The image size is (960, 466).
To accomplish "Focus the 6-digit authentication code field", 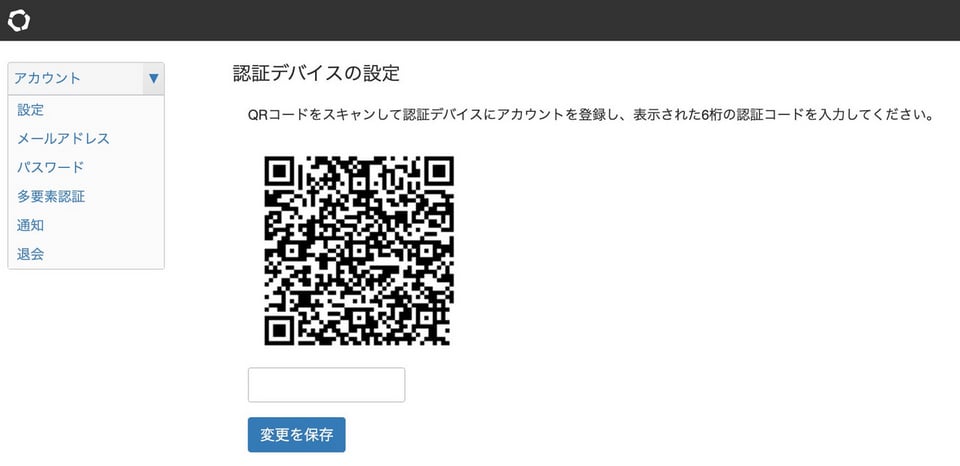I will point(326,385).
